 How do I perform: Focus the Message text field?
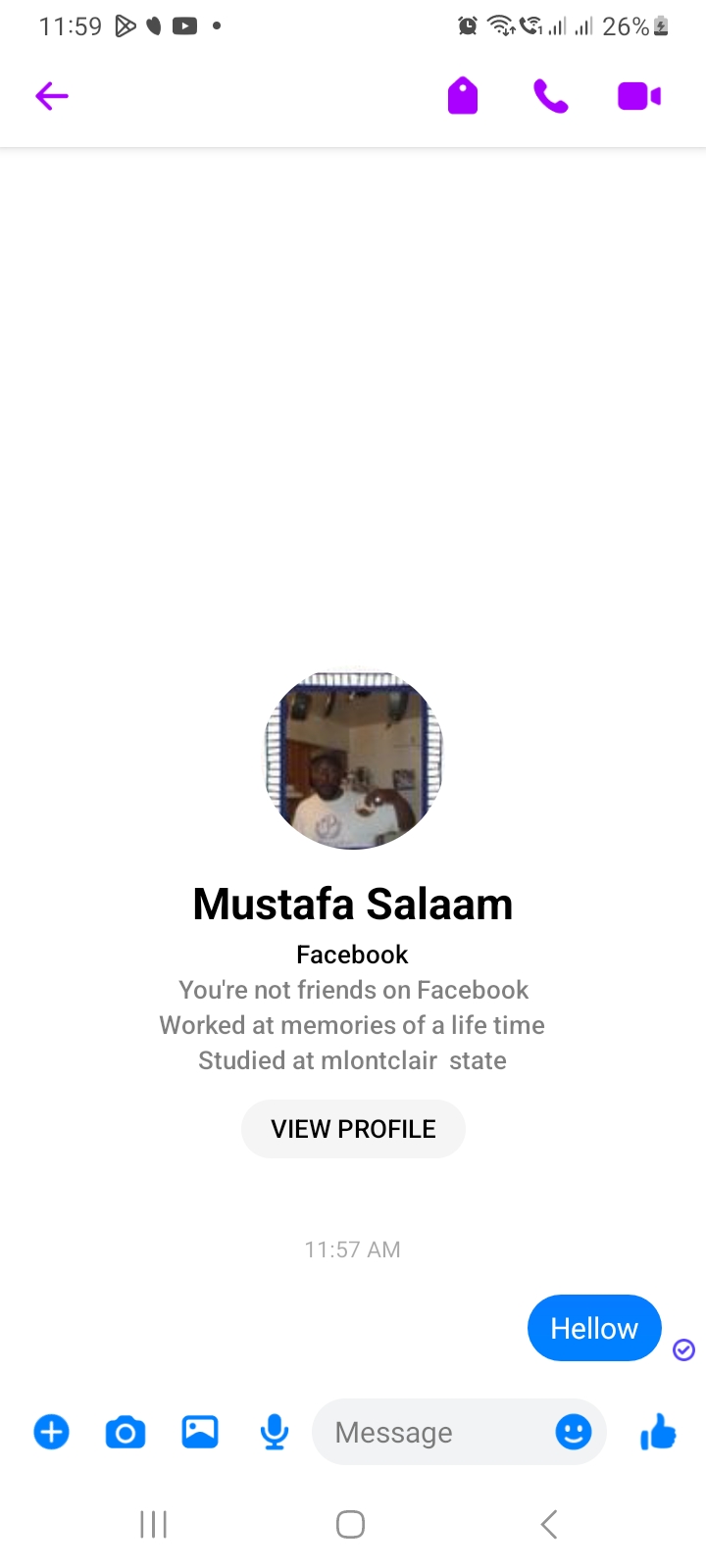[x=433, y=1432]
